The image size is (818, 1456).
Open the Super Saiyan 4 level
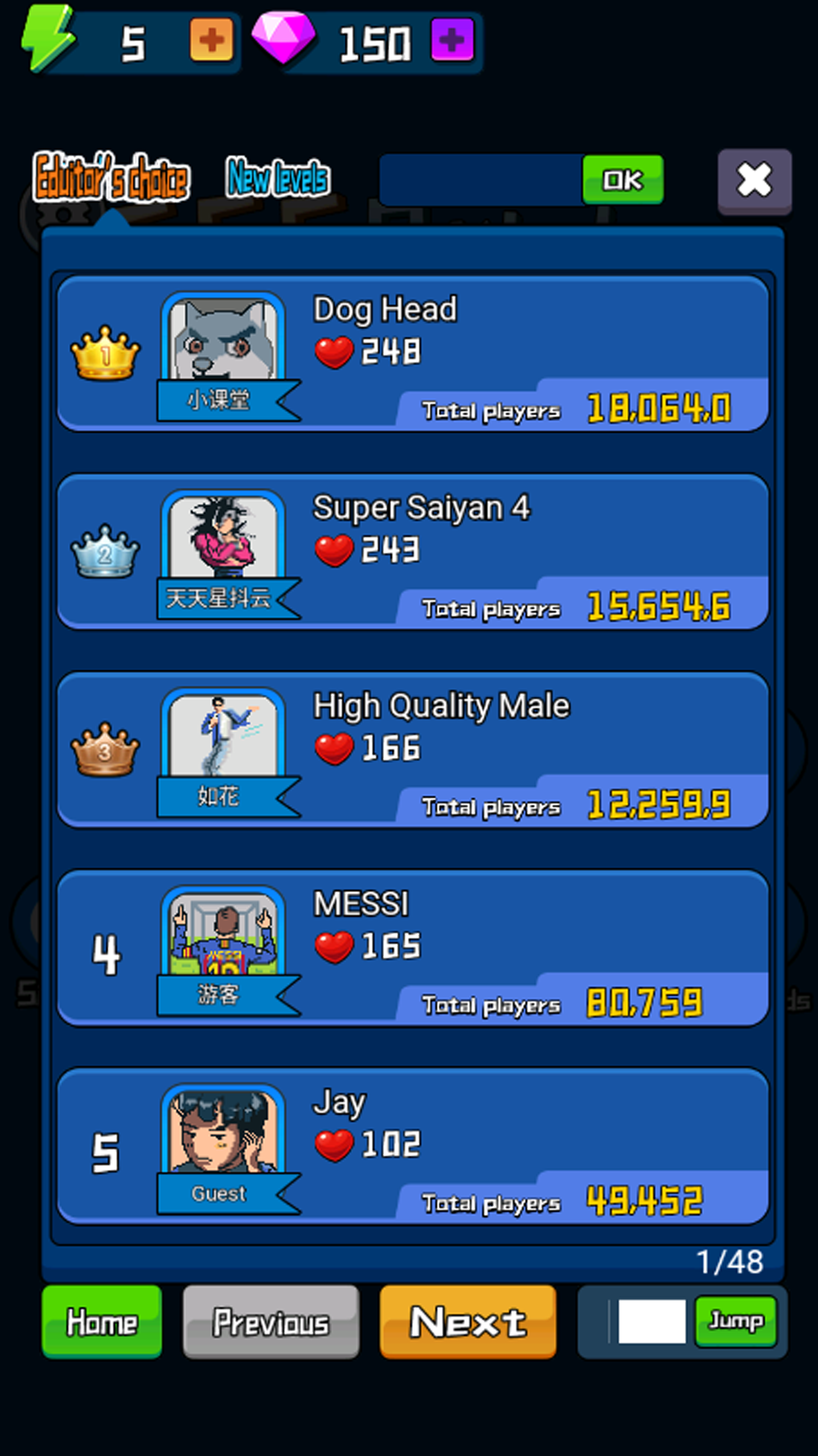[x=412, y=552]
